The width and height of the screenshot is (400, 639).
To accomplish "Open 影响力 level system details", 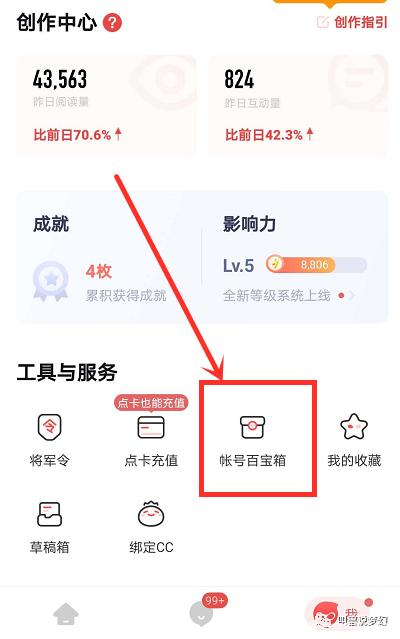I will (x=295, y=258).
